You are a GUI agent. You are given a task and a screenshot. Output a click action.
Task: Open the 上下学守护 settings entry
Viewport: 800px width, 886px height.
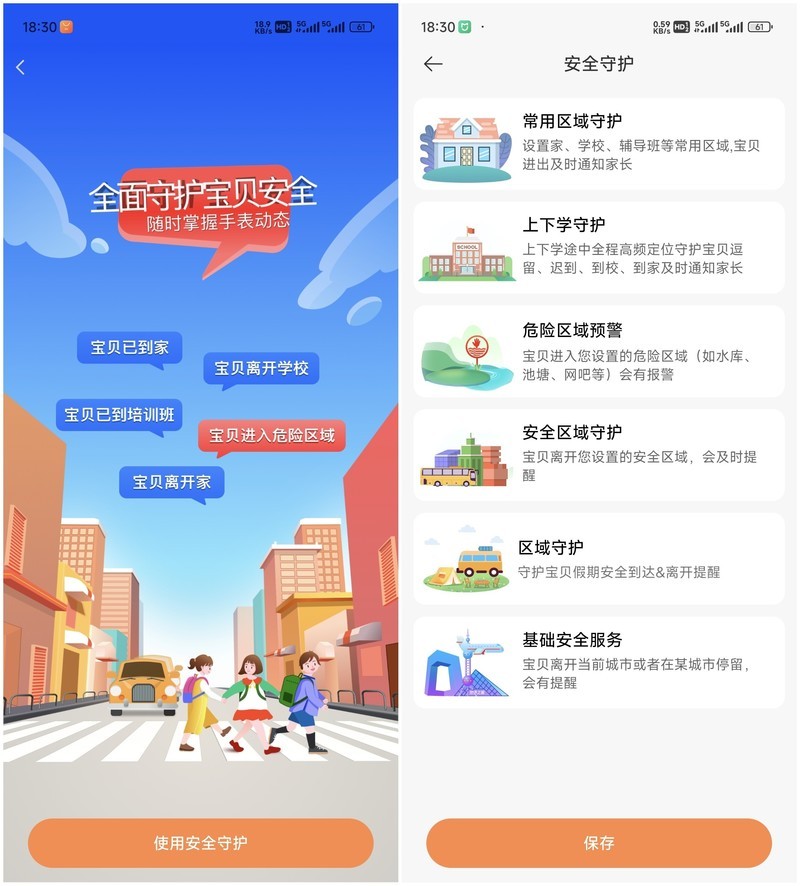(600, 250)
